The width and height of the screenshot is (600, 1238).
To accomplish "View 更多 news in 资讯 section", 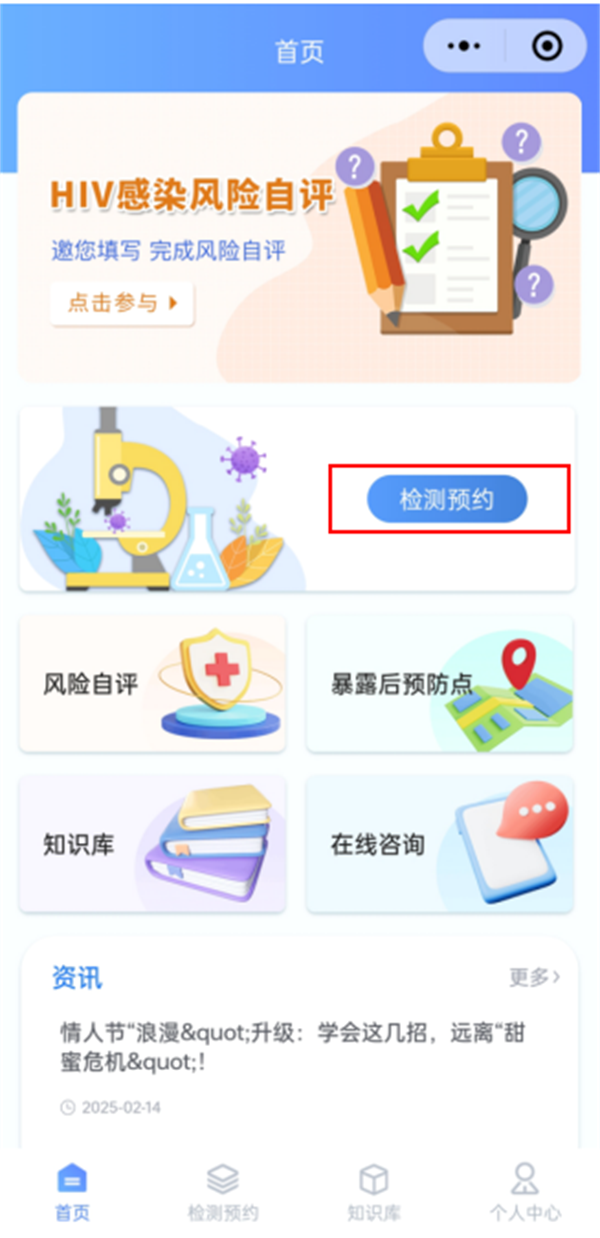I will tap(534, 977).
